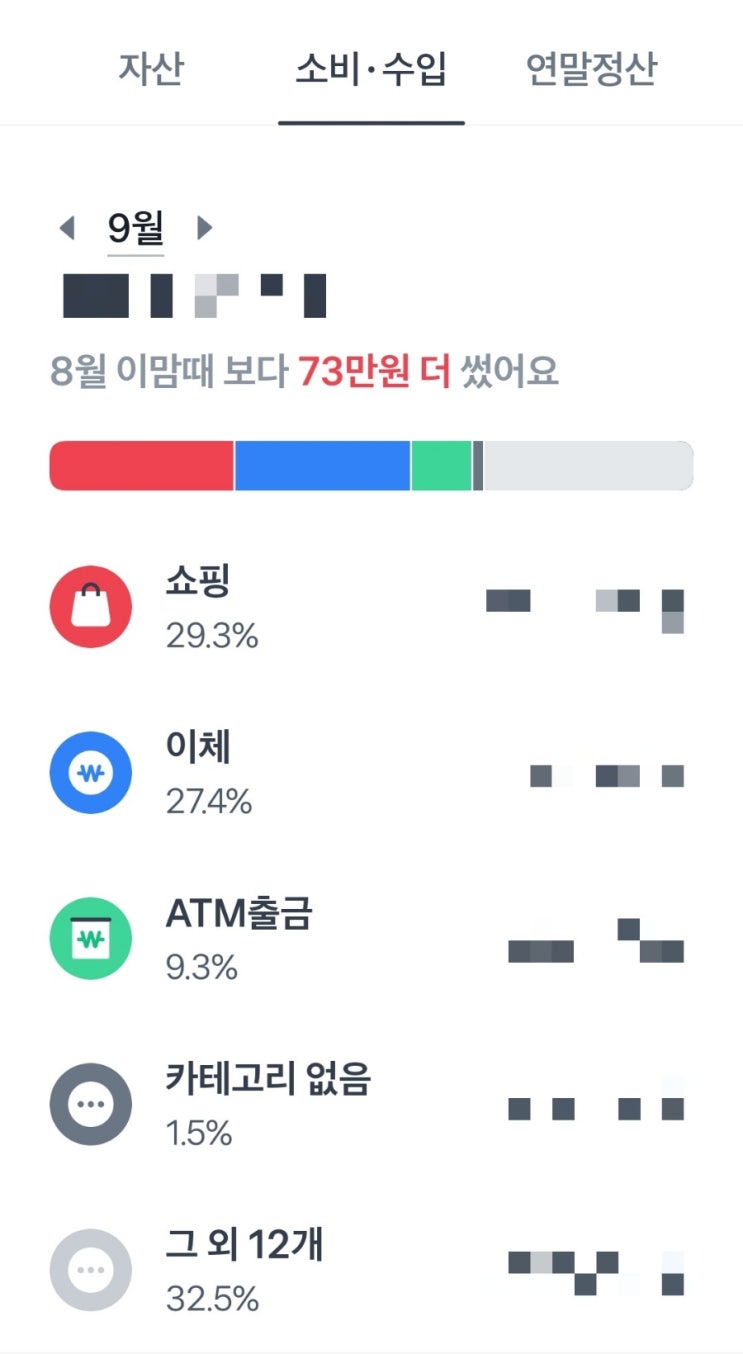The height and width of the screenshot is (1354, 743).
Task: Select the 소비·수입 tab
Action: 371,69
